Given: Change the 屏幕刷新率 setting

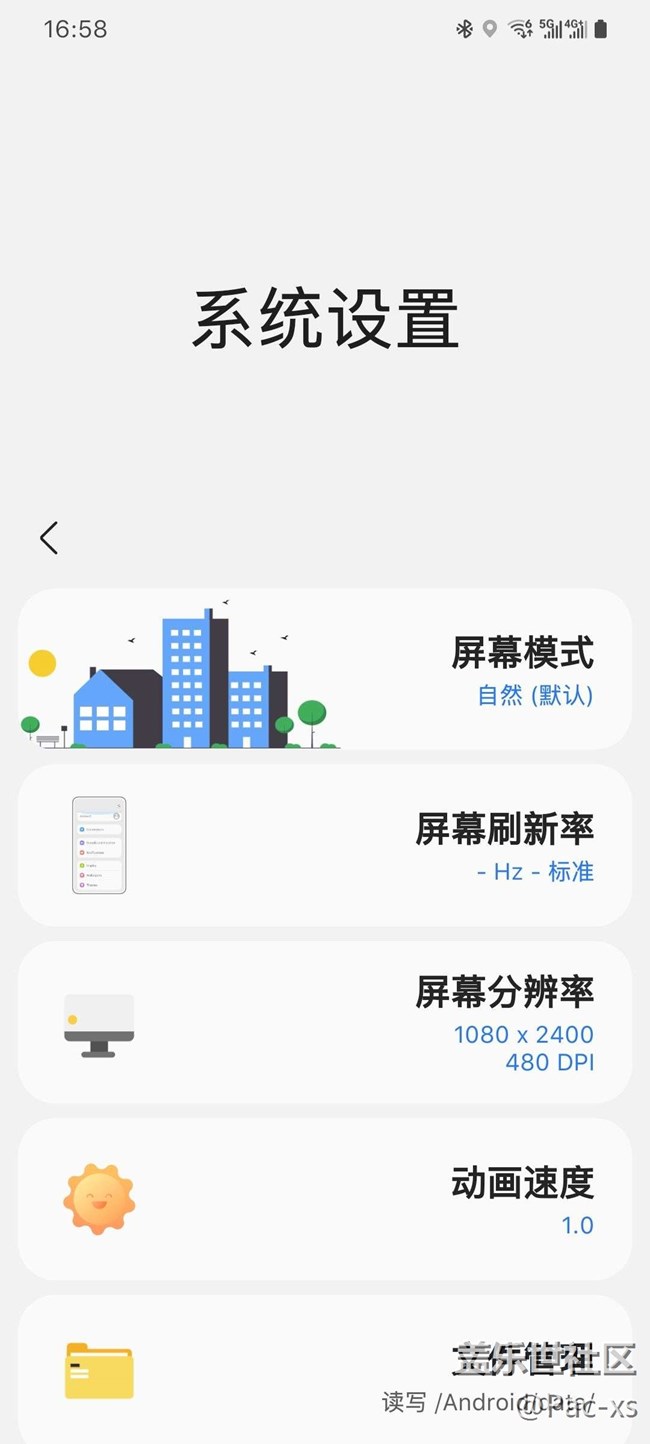Looking at the screenshot, I should click(325, 846).
